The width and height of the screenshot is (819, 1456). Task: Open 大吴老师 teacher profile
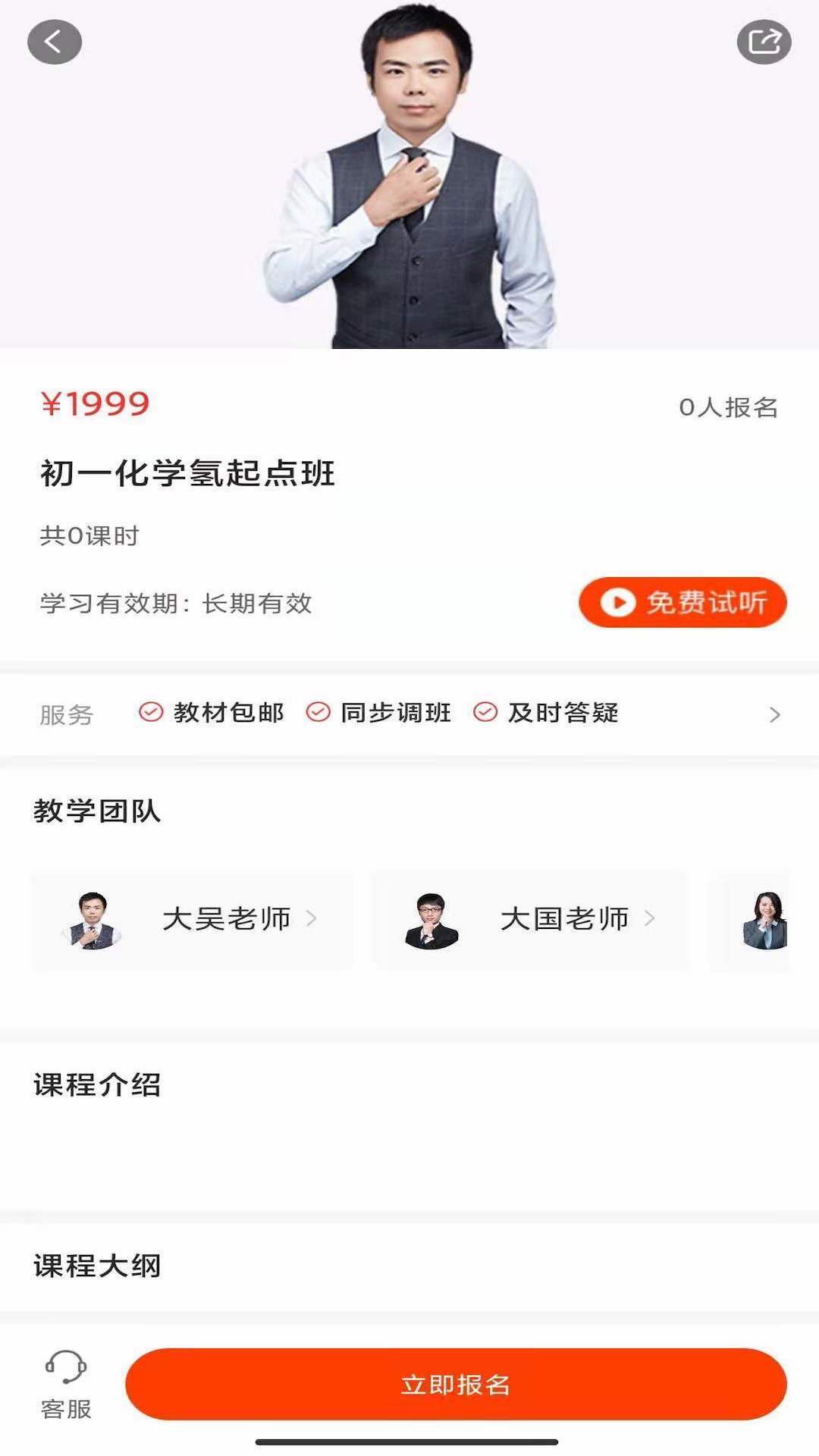[x=192, y=919]
